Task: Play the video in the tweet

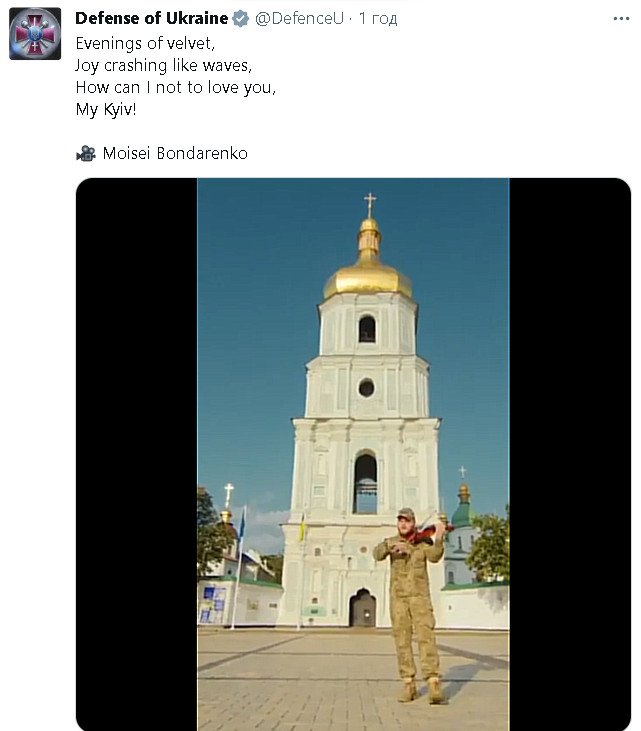Action: coord(353,454)
